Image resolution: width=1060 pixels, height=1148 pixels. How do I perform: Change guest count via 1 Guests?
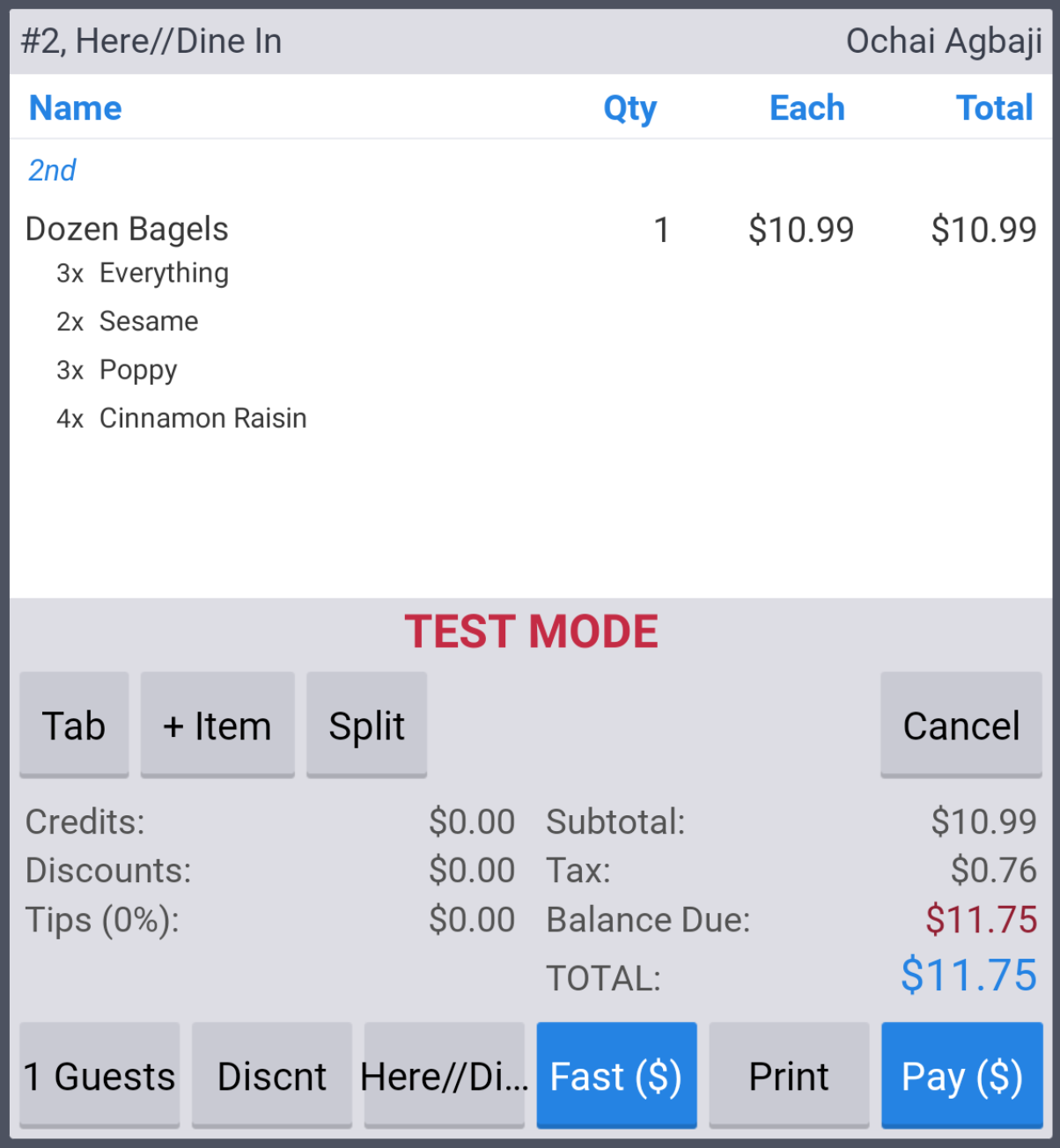point(99,1075)
